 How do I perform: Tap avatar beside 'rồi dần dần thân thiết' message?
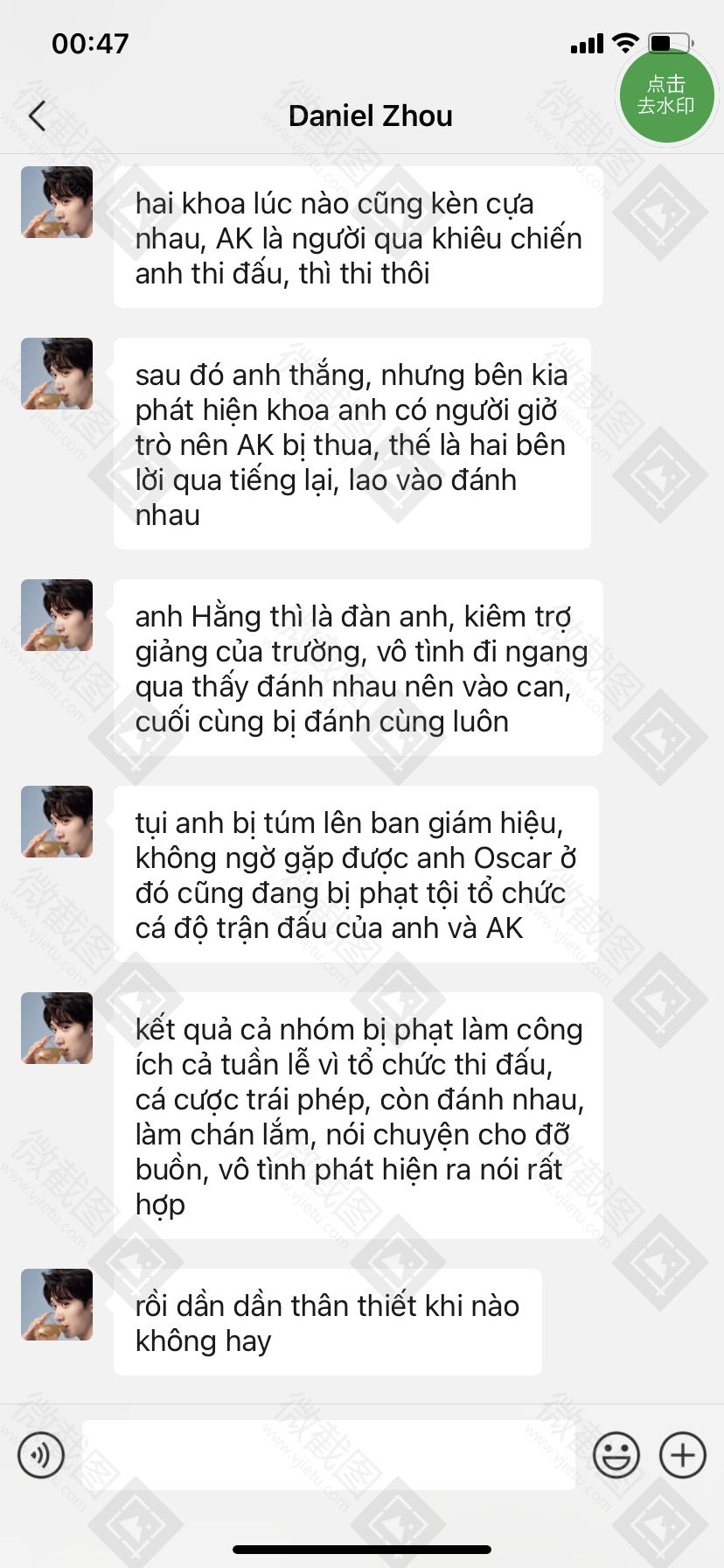pos(57,1305)
